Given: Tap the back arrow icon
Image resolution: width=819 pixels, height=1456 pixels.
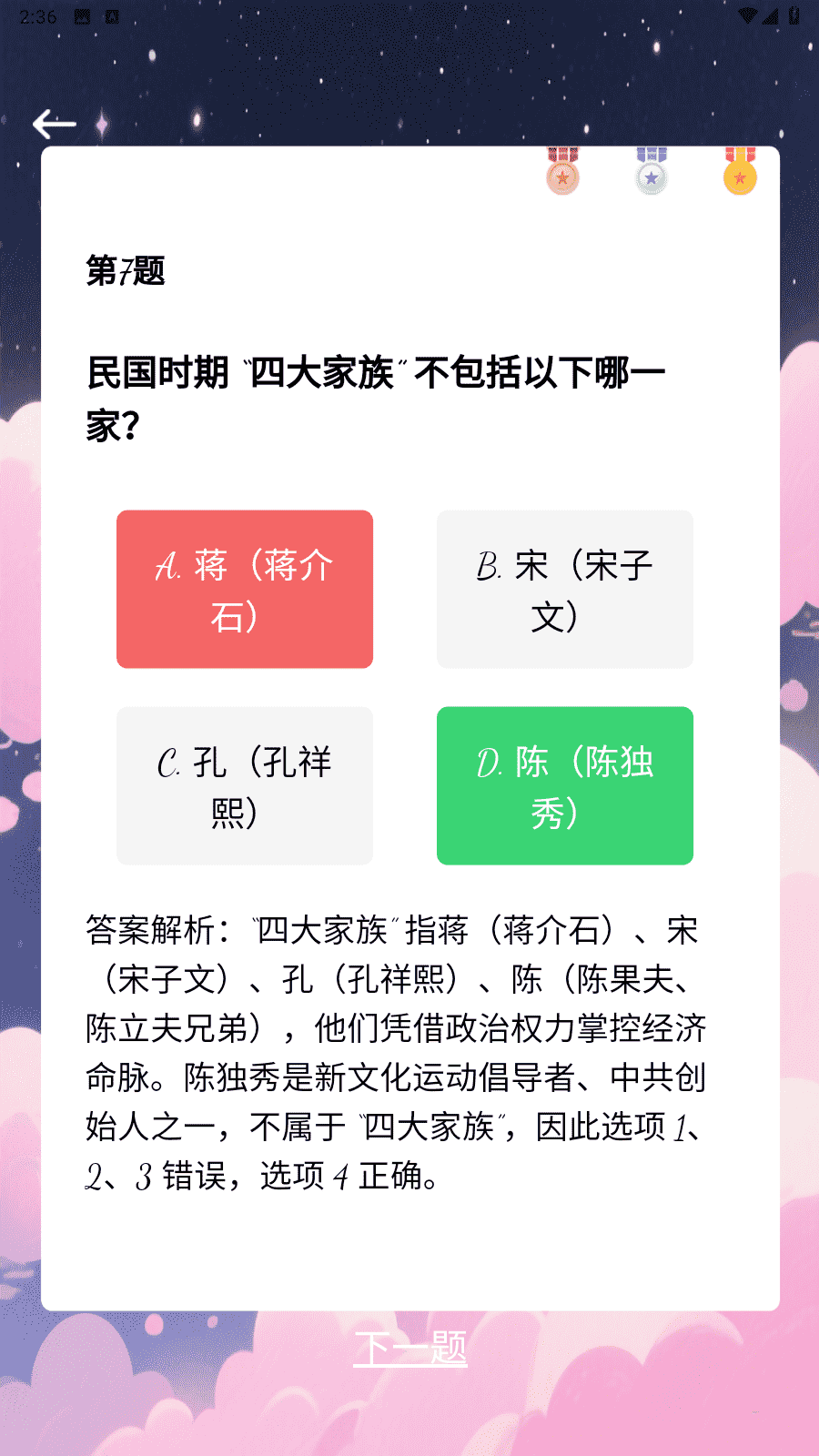Looking at the screenshot, I should [x=55, y=124].
